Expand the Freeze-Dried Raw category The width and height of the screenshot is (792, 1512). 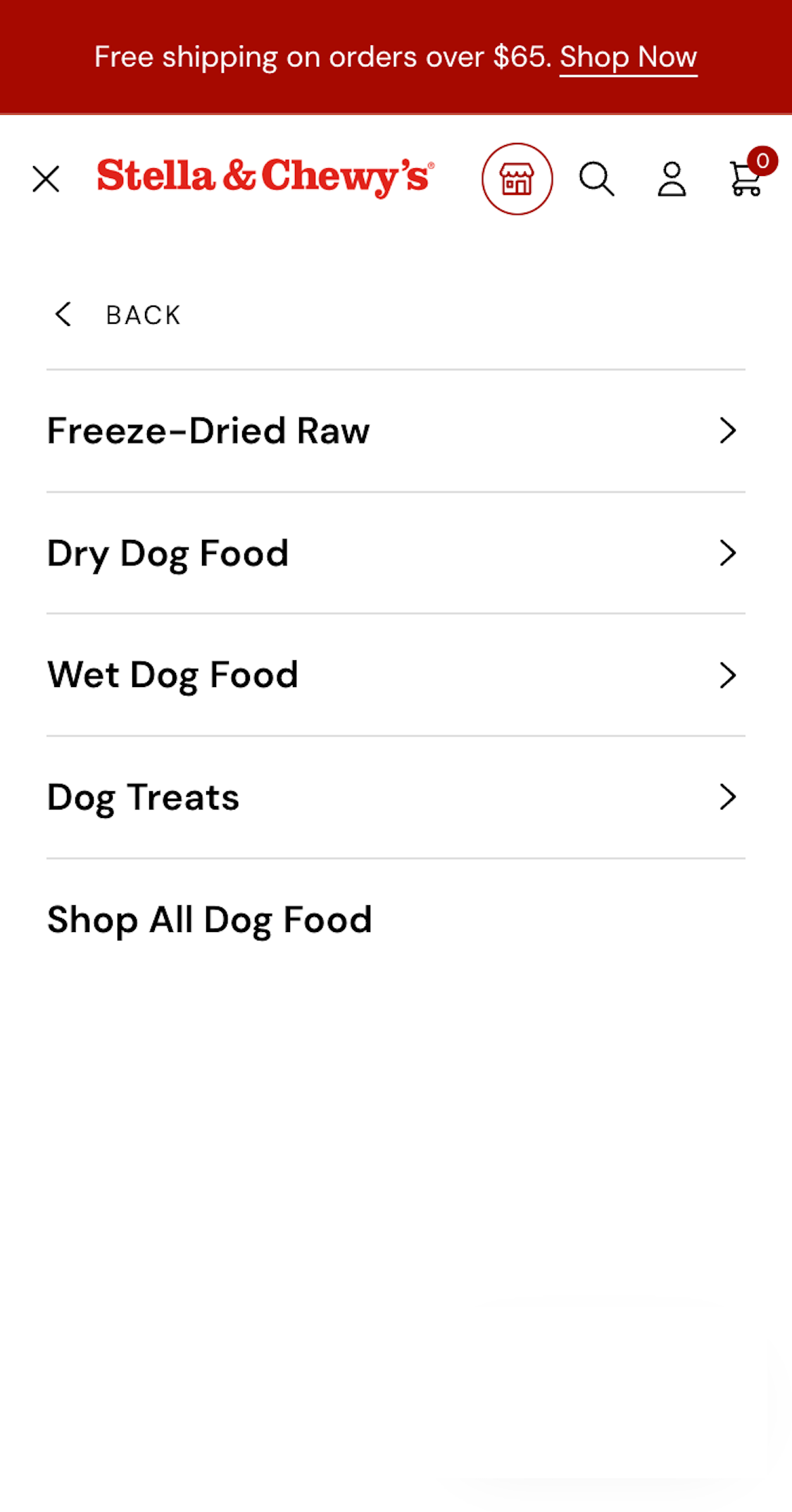[729, 430]
